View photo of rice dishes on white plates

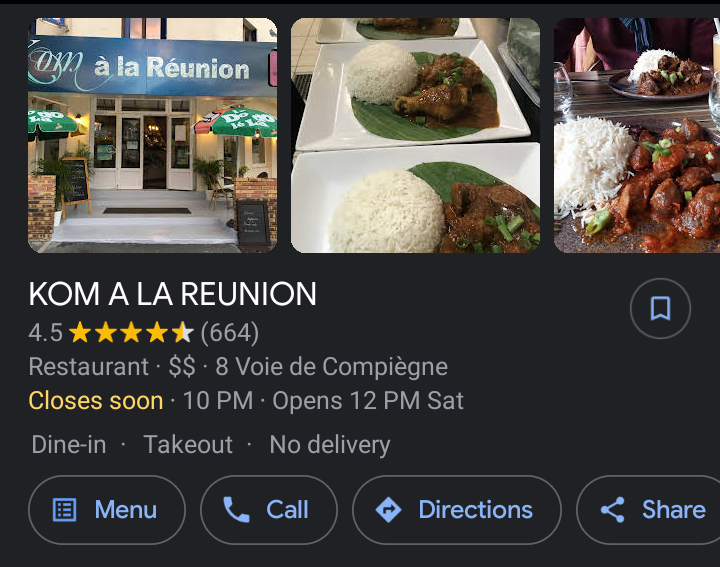pyautogui.click(x=415, y=135)
